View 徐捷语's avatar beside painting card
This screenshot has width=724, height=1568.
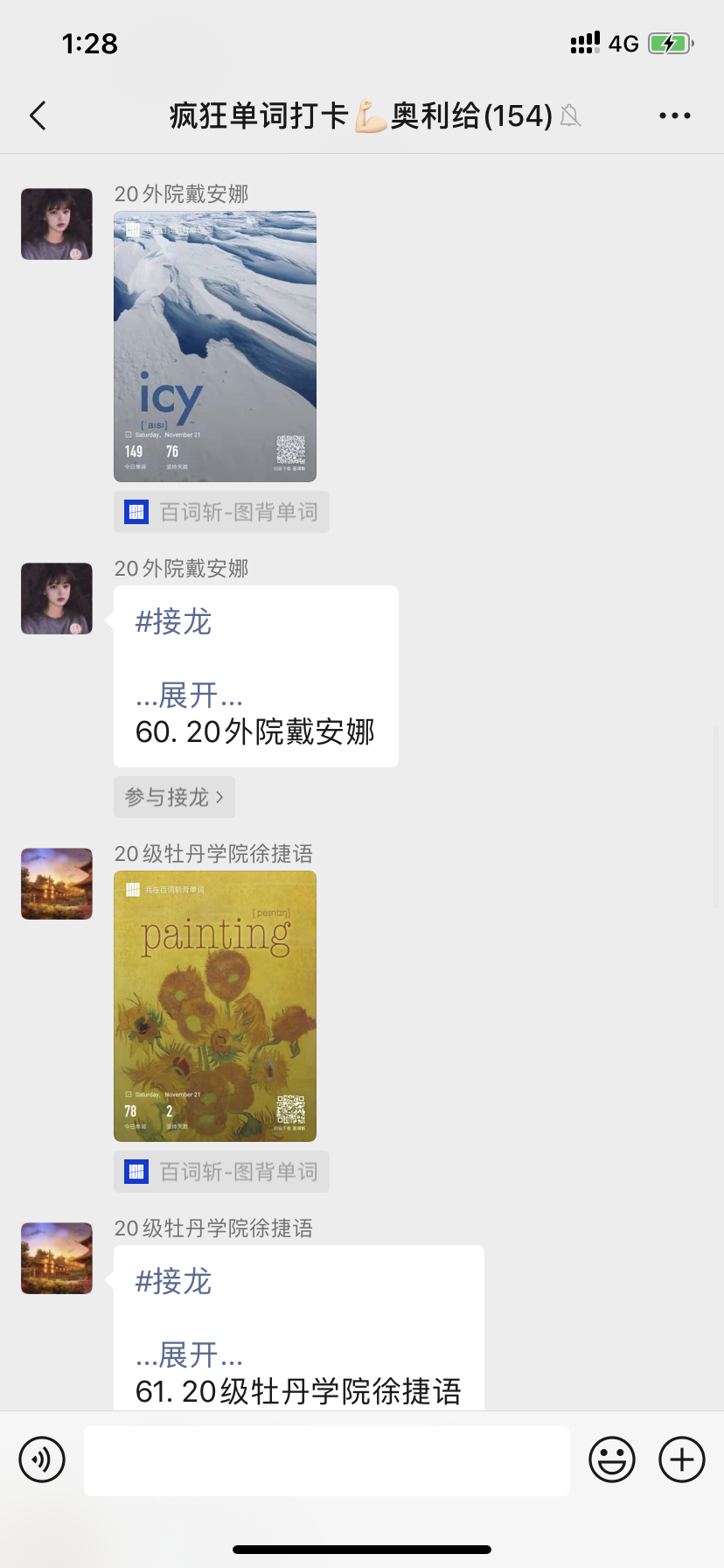coord(57,884)
